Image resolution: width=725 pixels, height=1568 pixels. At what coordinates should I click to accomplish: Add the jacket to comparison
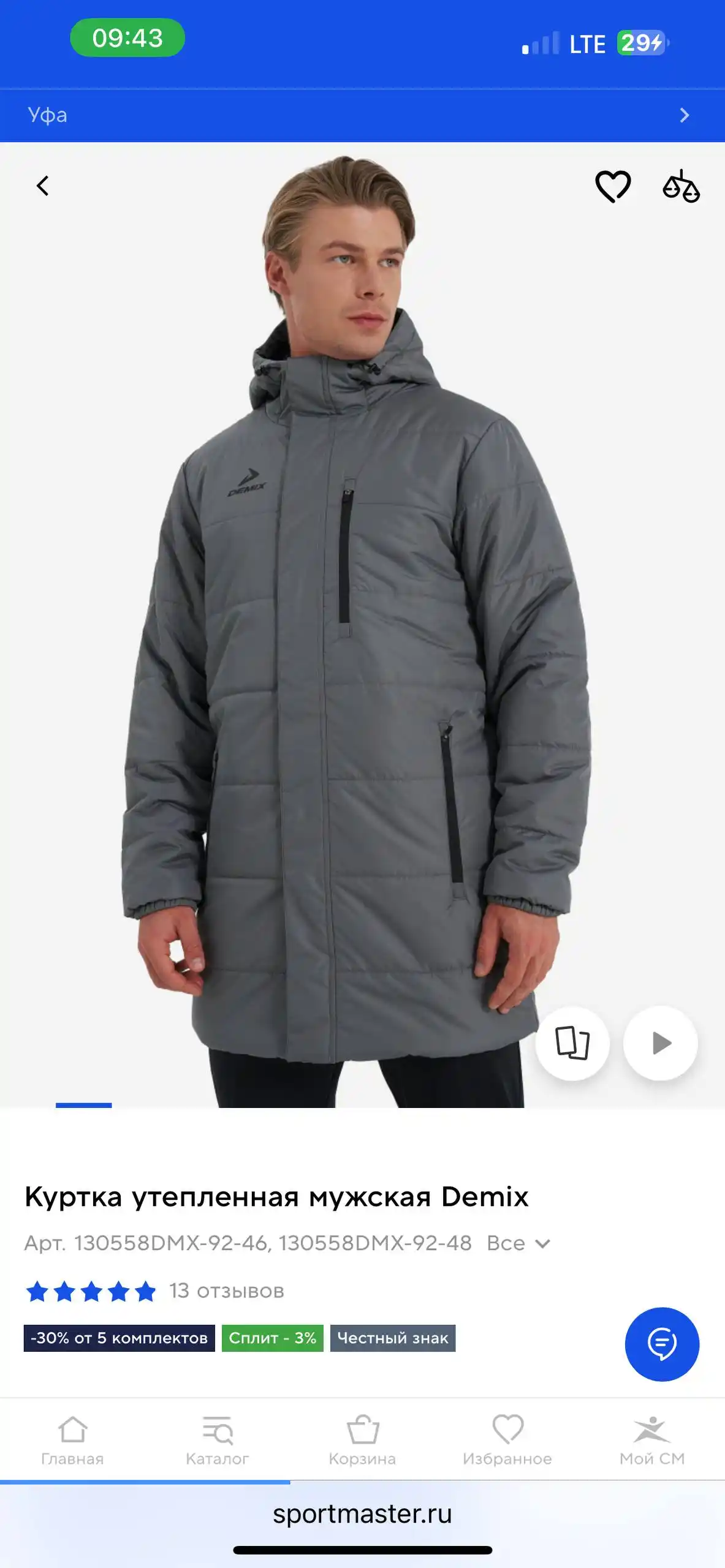pyautogui.click(x=681, y=186)
